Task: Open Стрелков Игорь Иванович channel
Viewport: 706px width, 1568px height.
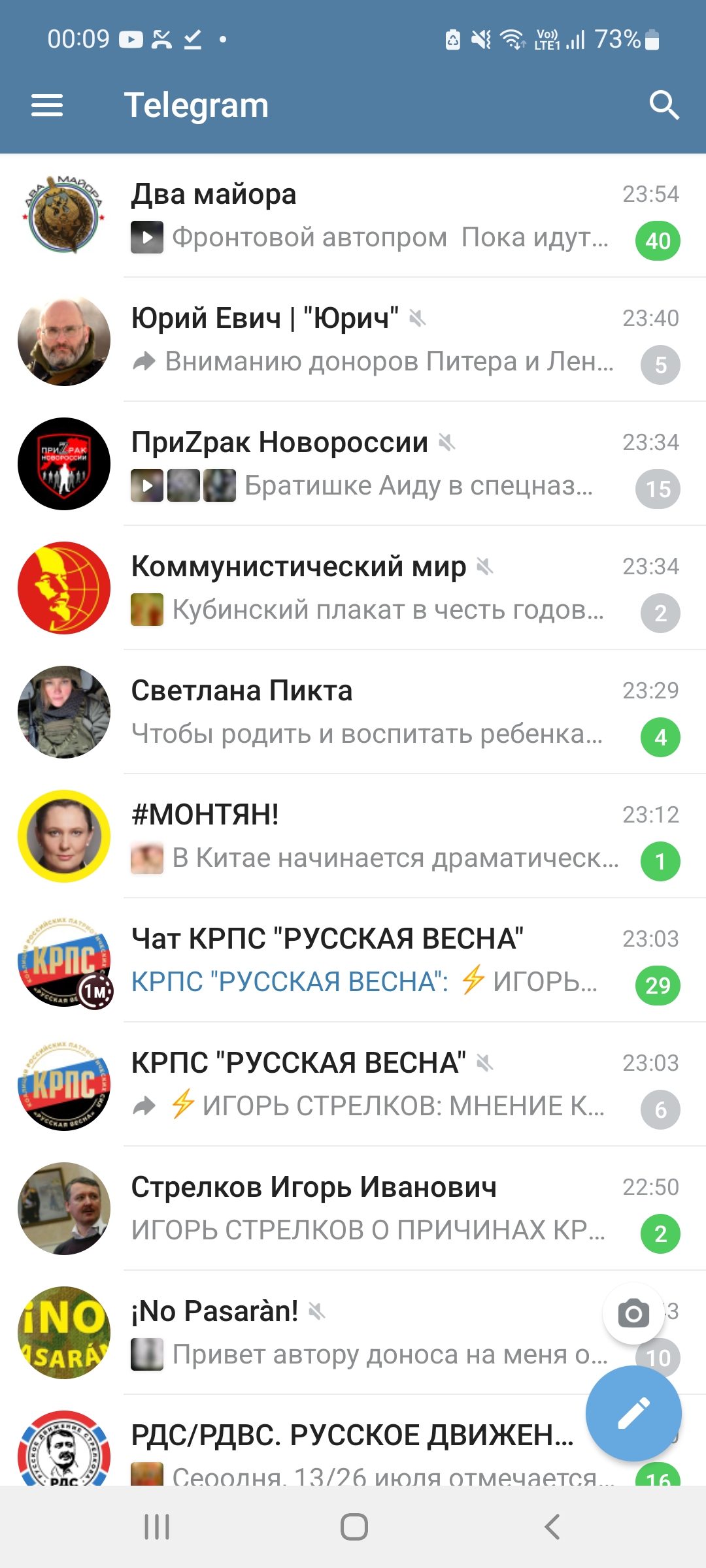Action: tap(353, 1209)
